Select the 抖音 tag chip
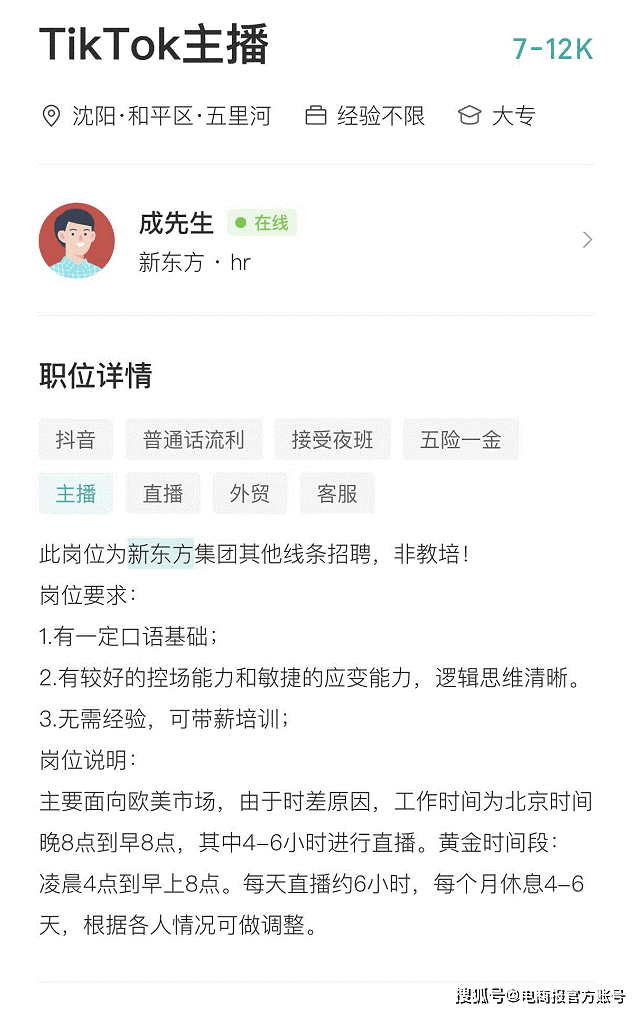Screen dimensions: 640x1013 pos(76,440)
